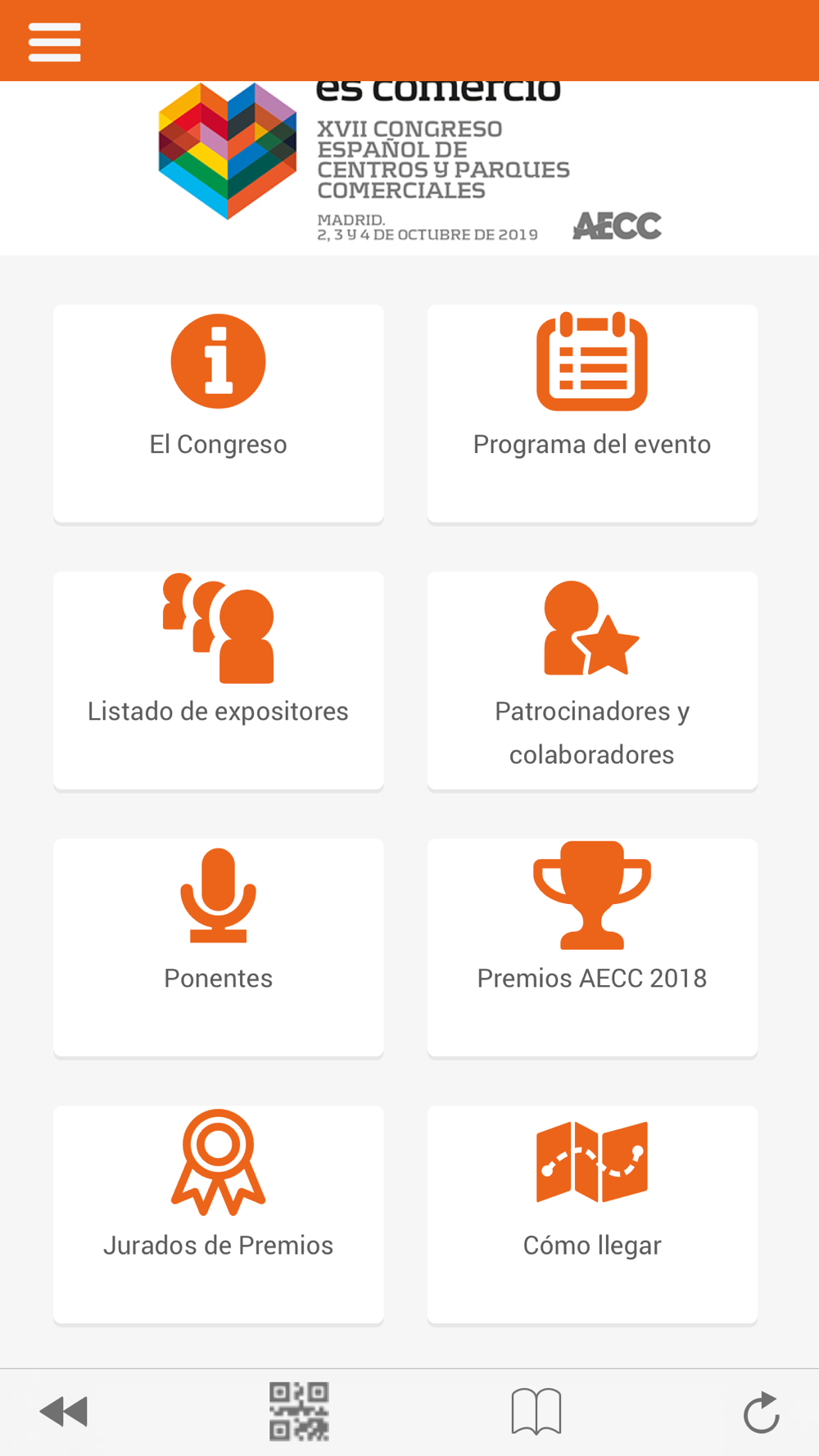Screen dimensions: 819x1456
Task: Open the QR code scanner
Action: coord(299,1412)
